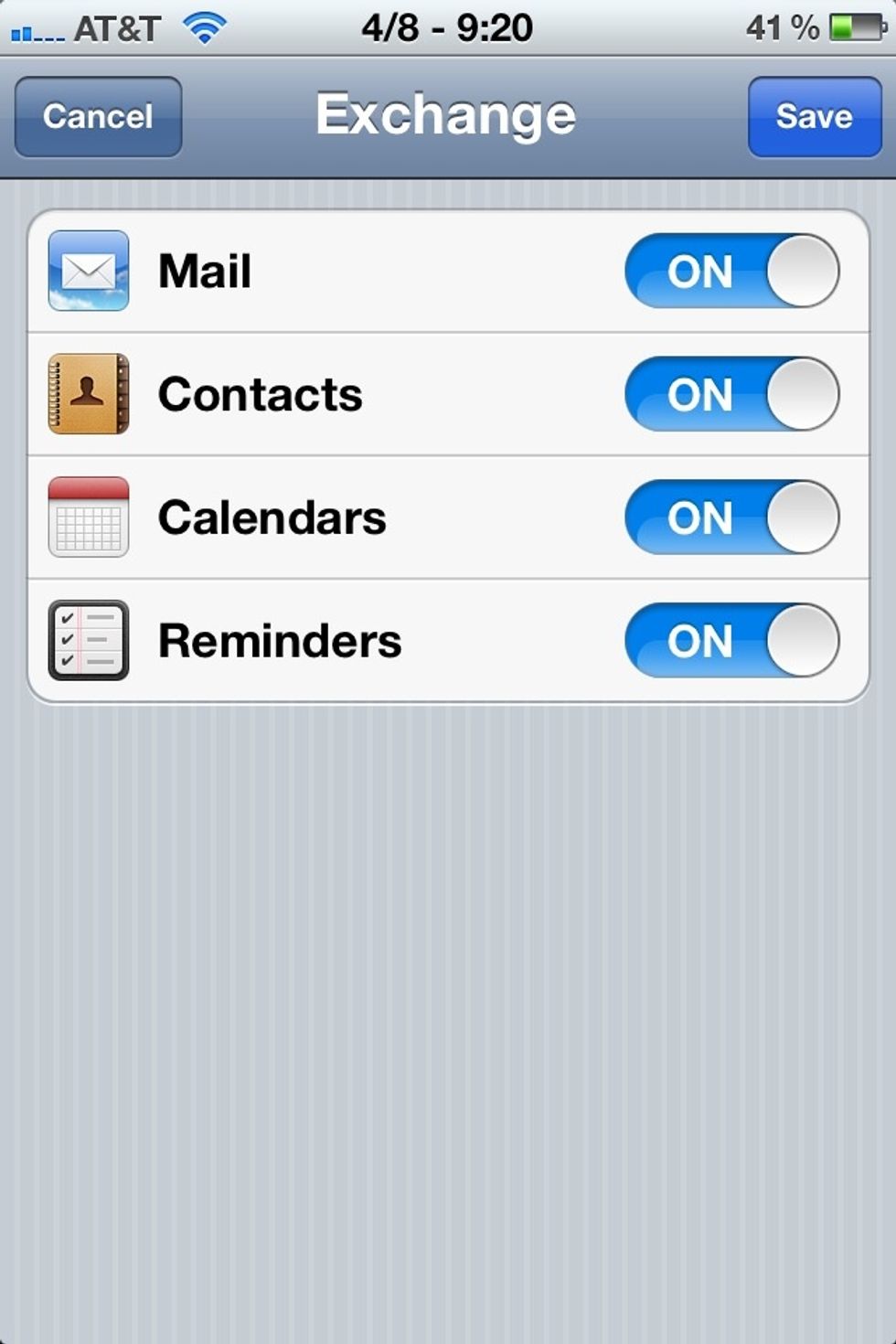Toggle Mail syncing off

(x=731, y=271)
